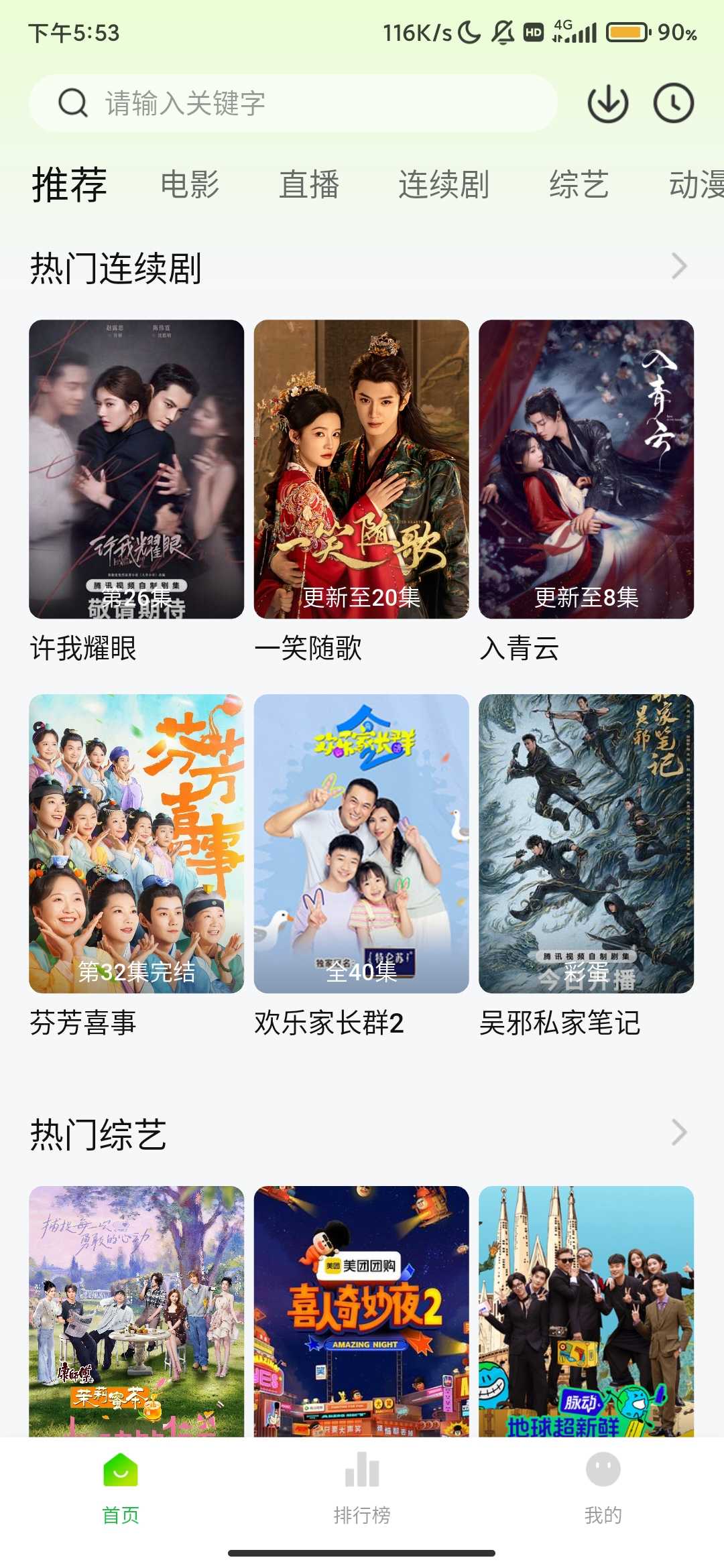The image size is (724, 1568).
Task: Select the 推荐 tab
Action: [69, 184]
